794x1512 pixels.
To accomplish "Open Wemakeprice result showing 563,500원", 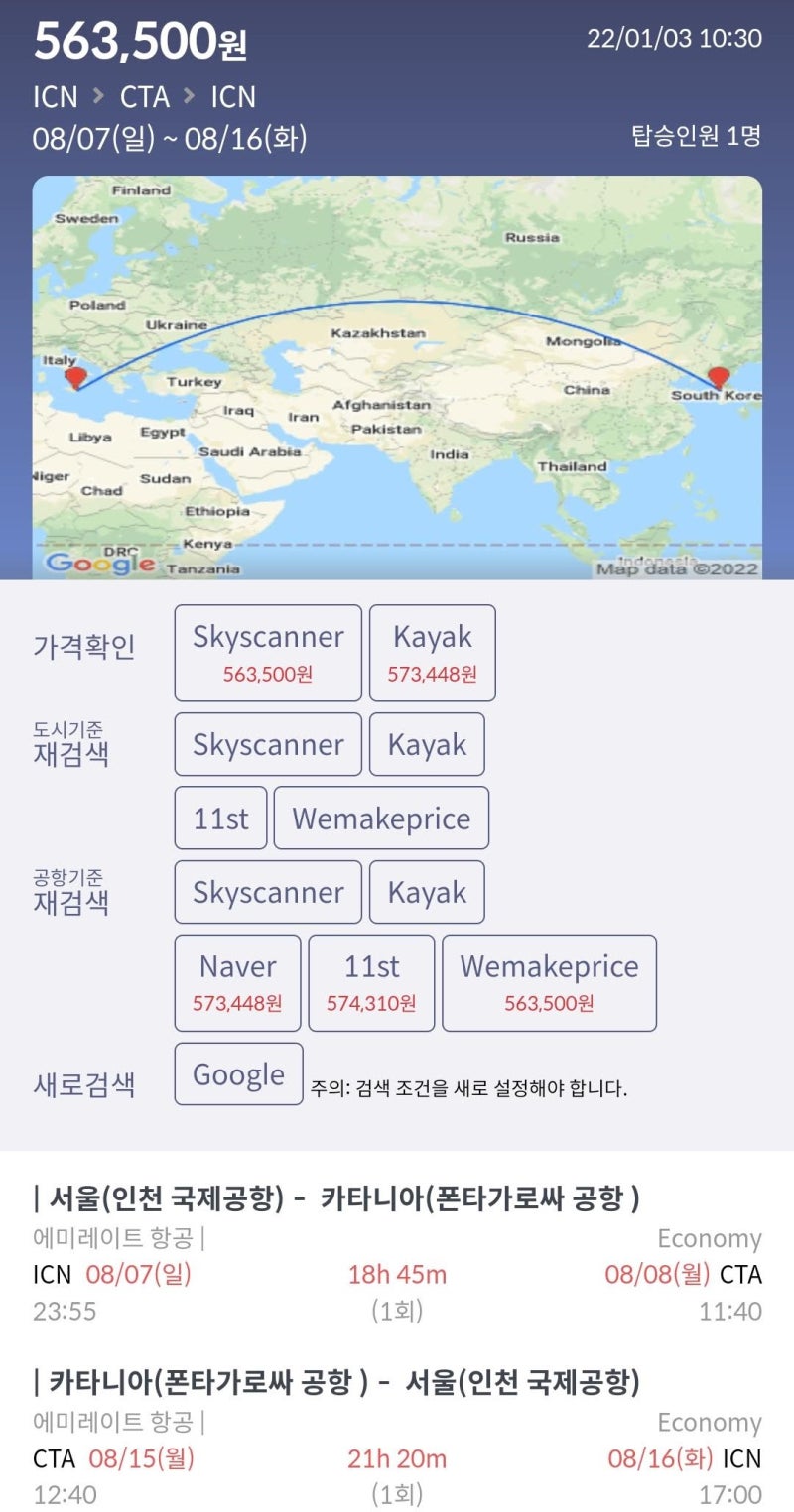I will coord(551,982).
